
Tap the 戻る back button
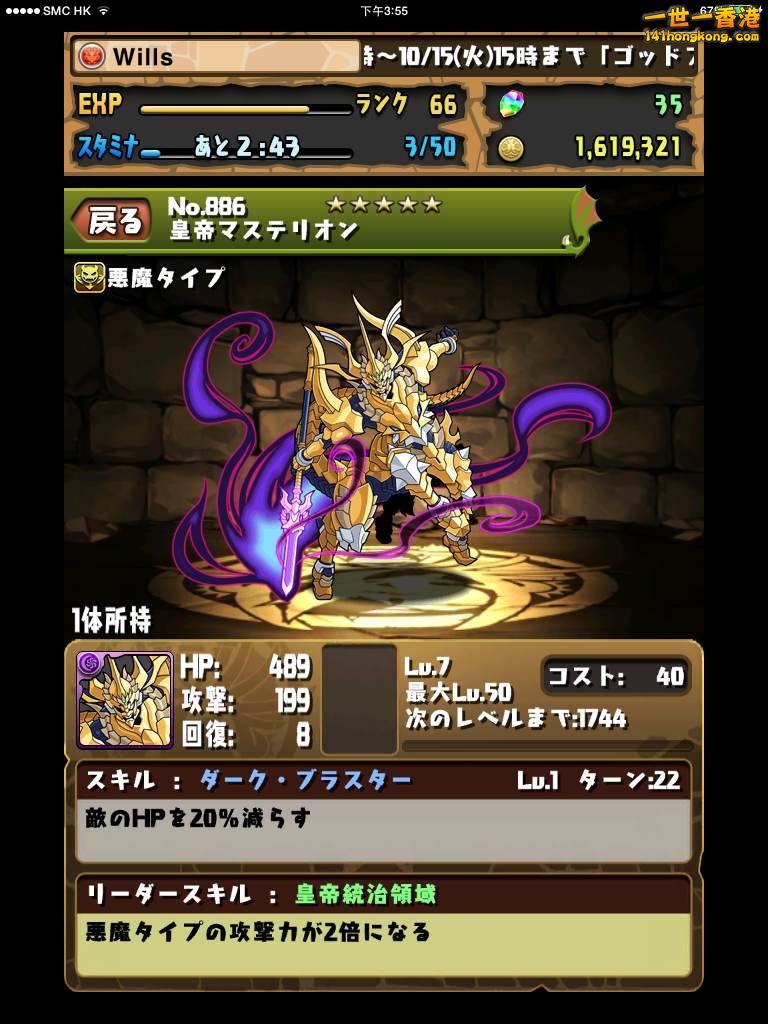112,221
